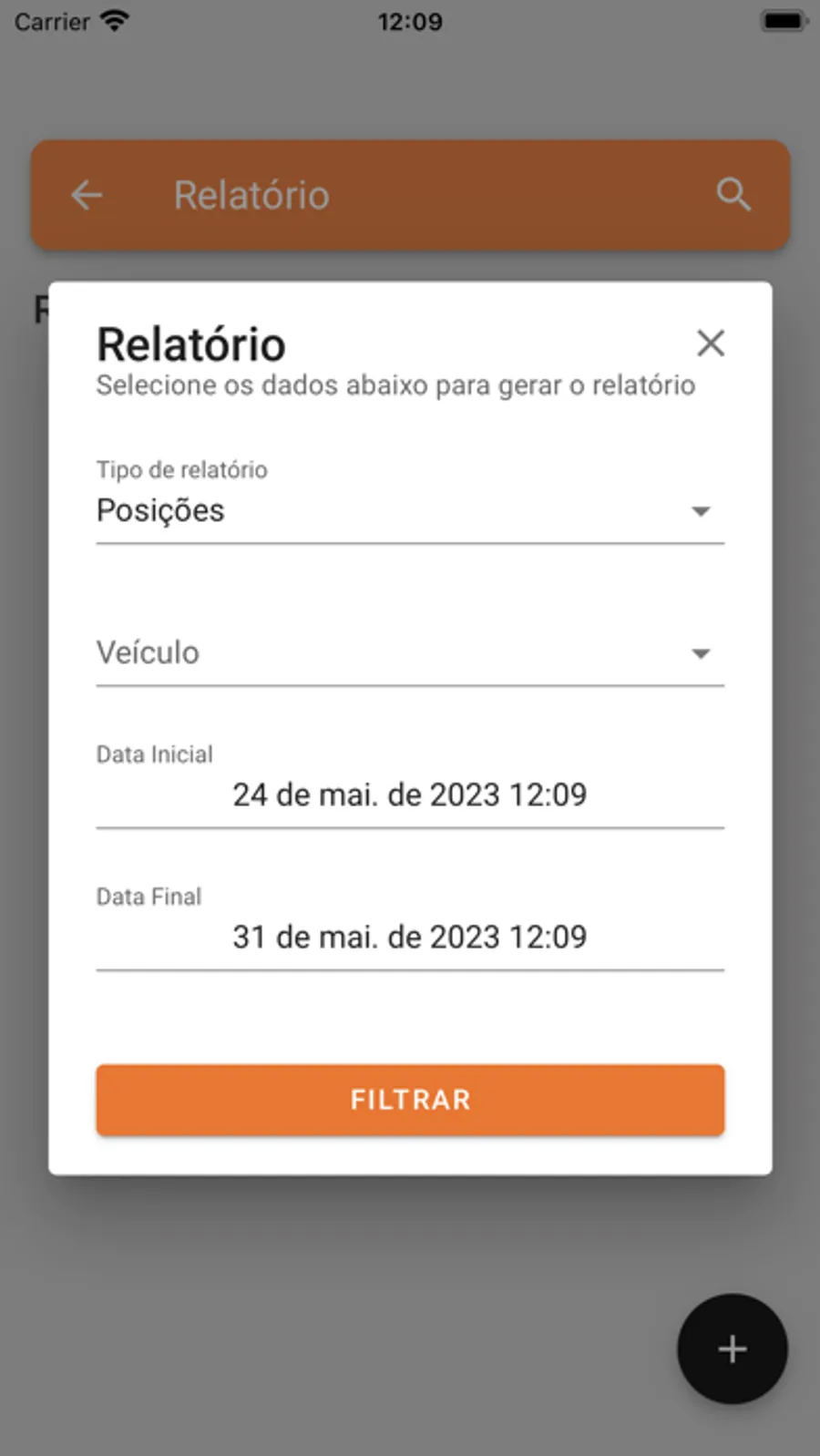This screenshot has height=1456, width=820.
Task: Close the Relatório dialog with the X
Action: (712, 343)
